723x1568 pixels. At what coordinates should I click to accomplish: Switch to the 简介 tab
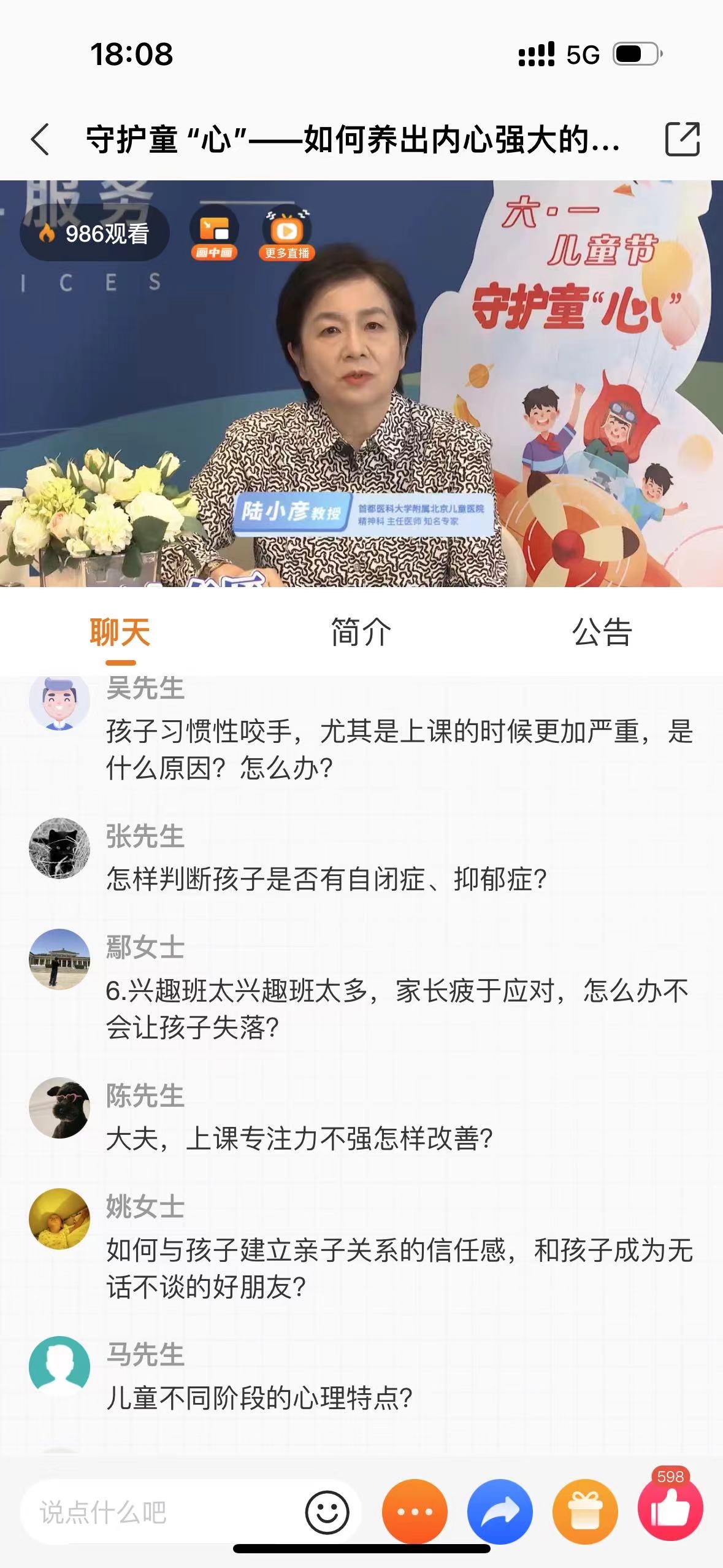click(361, 632)
